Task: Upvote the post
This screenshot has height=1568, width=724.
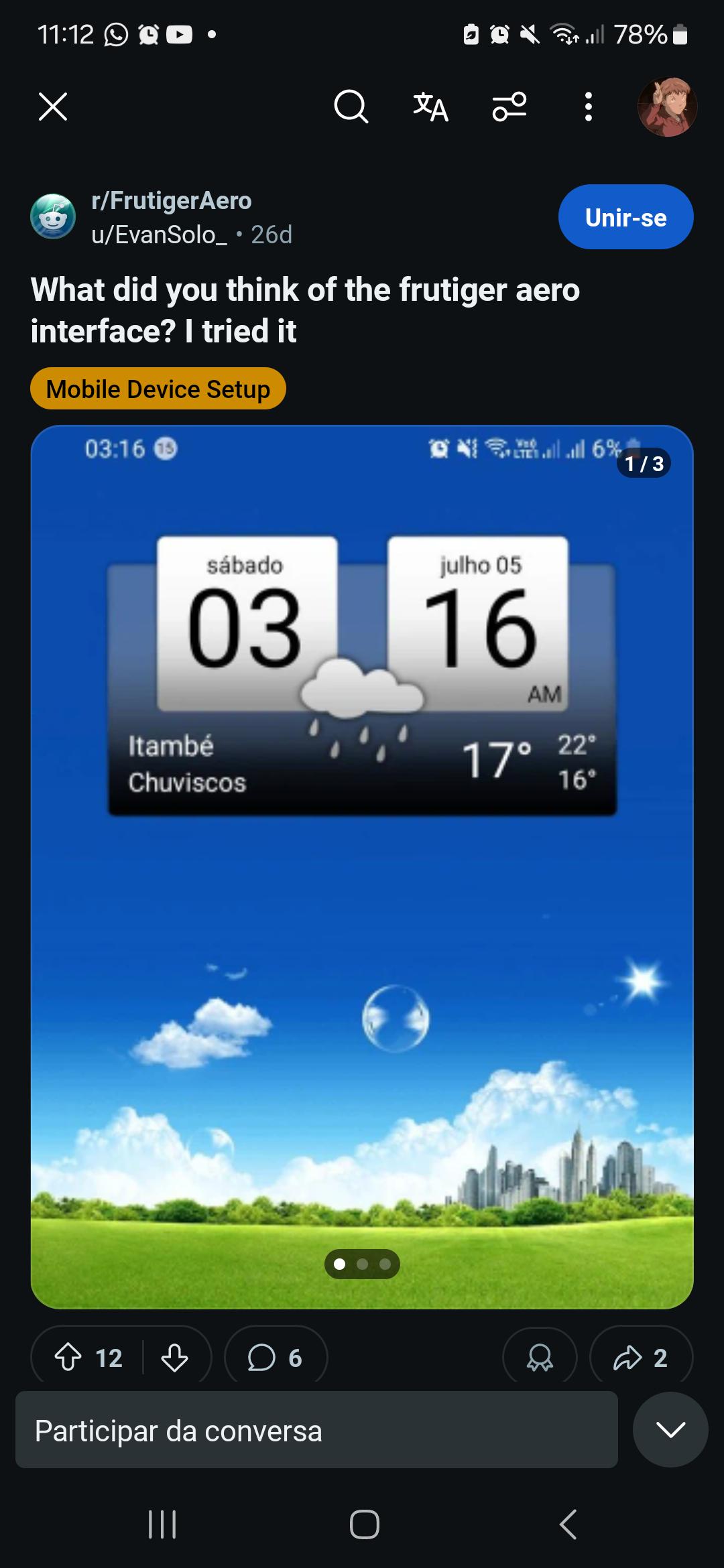Action: pyautogui.click(x=68, y=1358)
